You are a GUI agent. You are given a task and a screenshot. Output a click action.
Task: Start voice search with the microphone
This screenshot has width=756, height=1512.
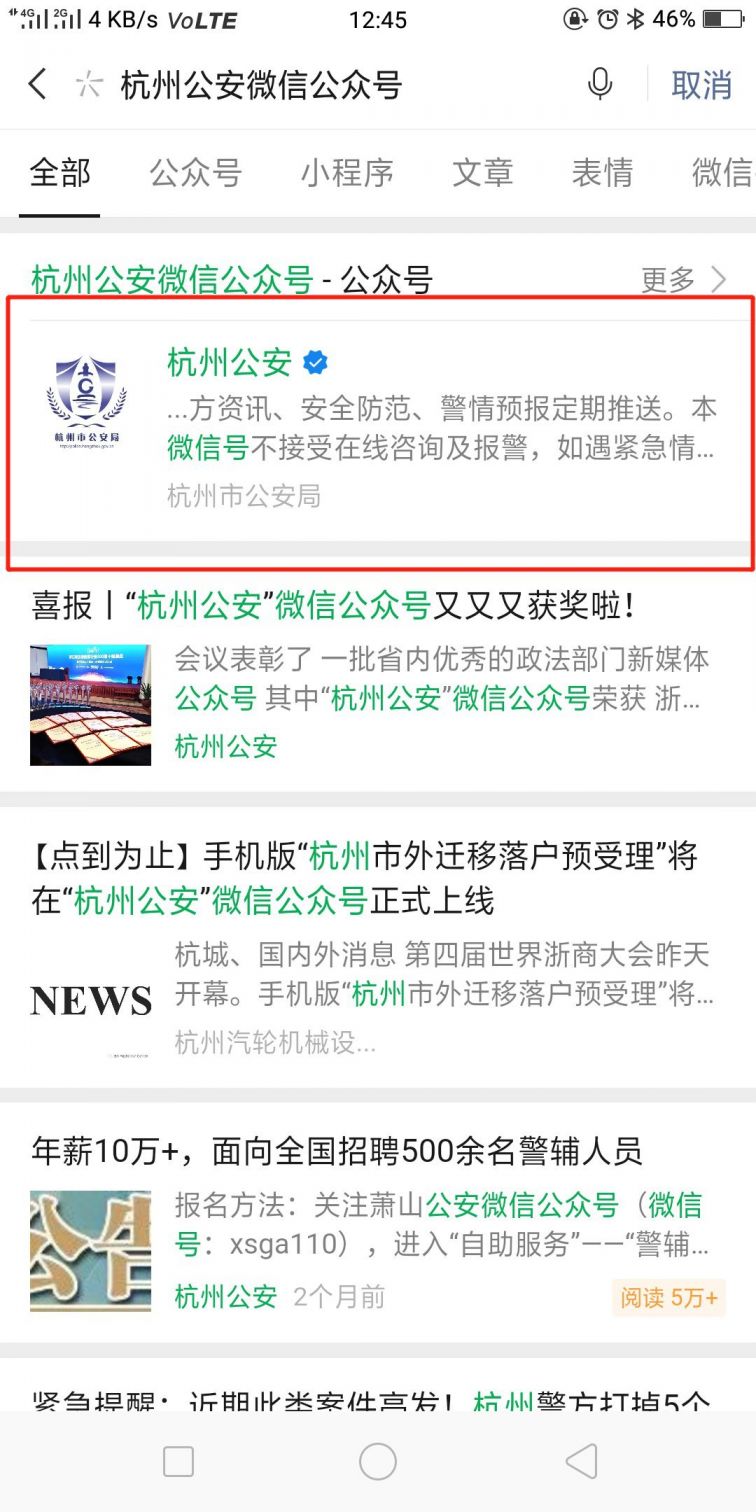click(x=600, y=85)
